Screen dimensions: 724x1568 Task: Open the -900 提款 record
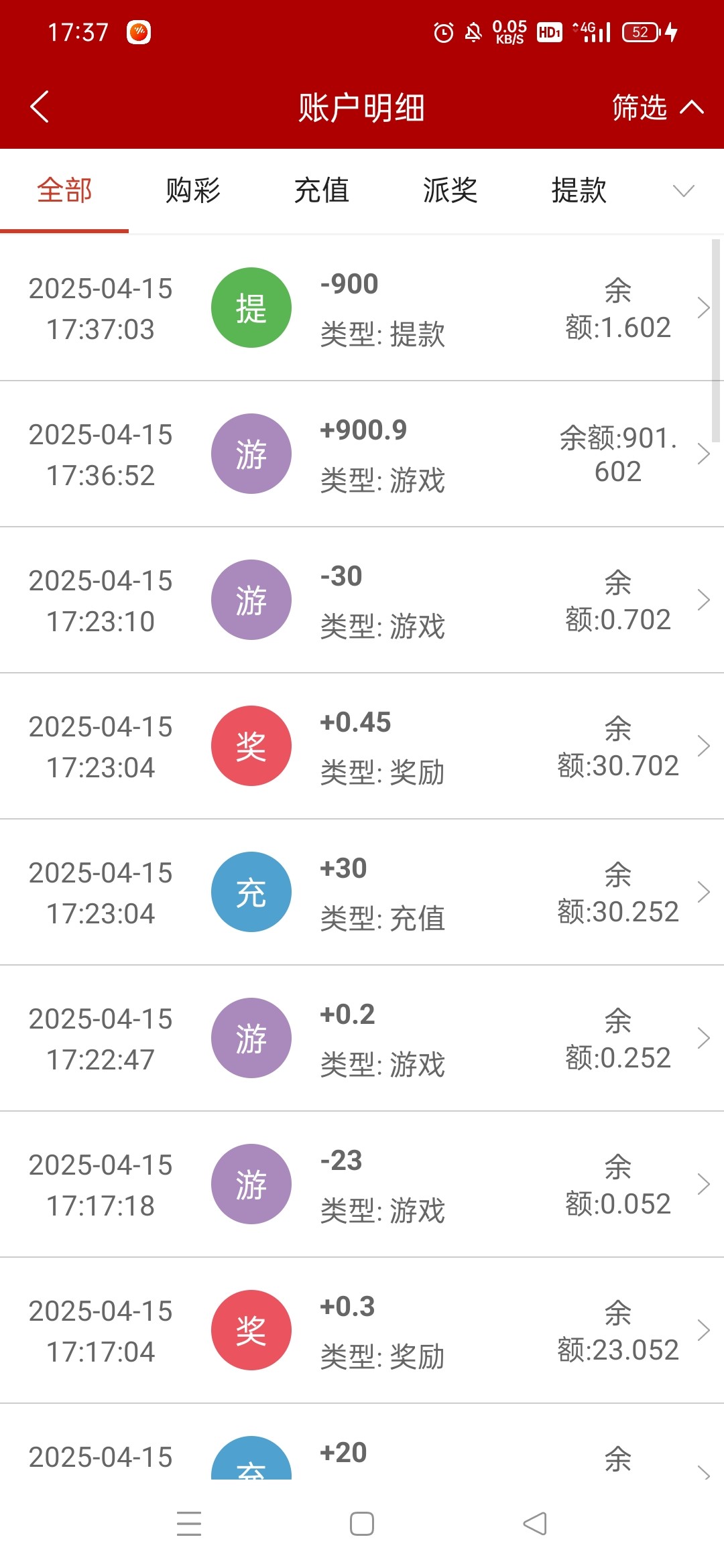[362, 308]
